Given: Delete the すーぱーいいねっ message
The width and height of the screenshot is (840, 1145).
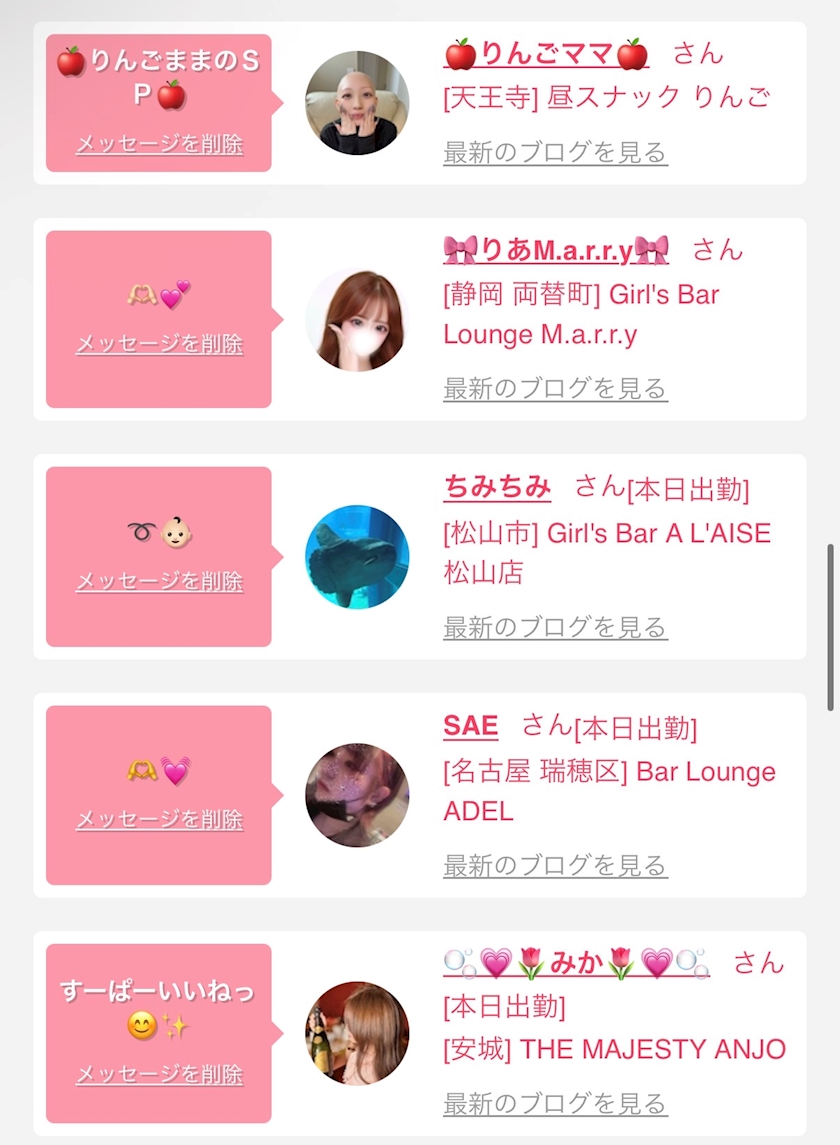Looking at the screenshot, I should 159,1075.
